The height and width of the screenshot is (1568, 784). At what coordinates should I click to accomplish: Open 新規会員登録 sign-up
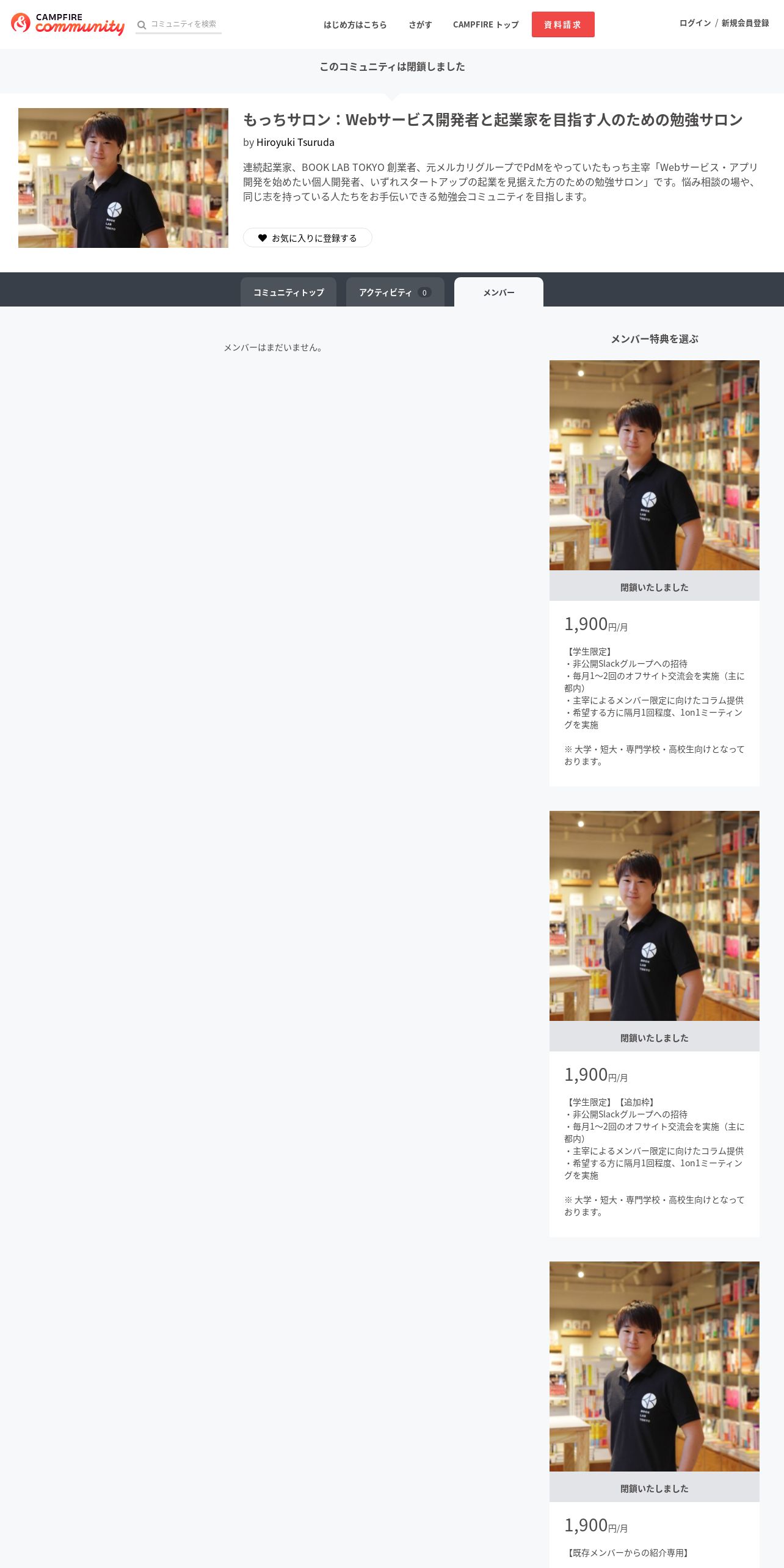[745, 23]
